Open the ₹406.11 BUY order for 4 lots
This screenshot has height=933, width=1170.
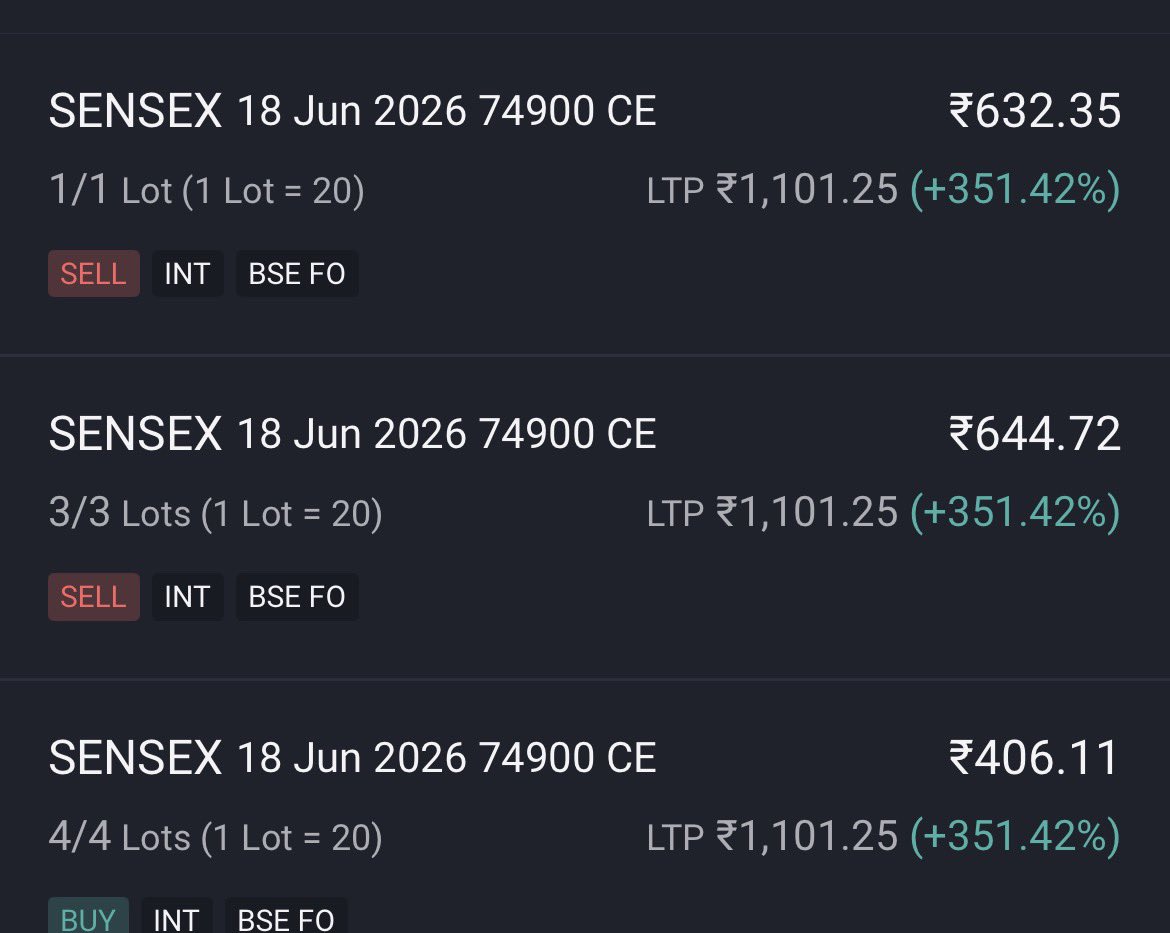[x=585, y=807]
